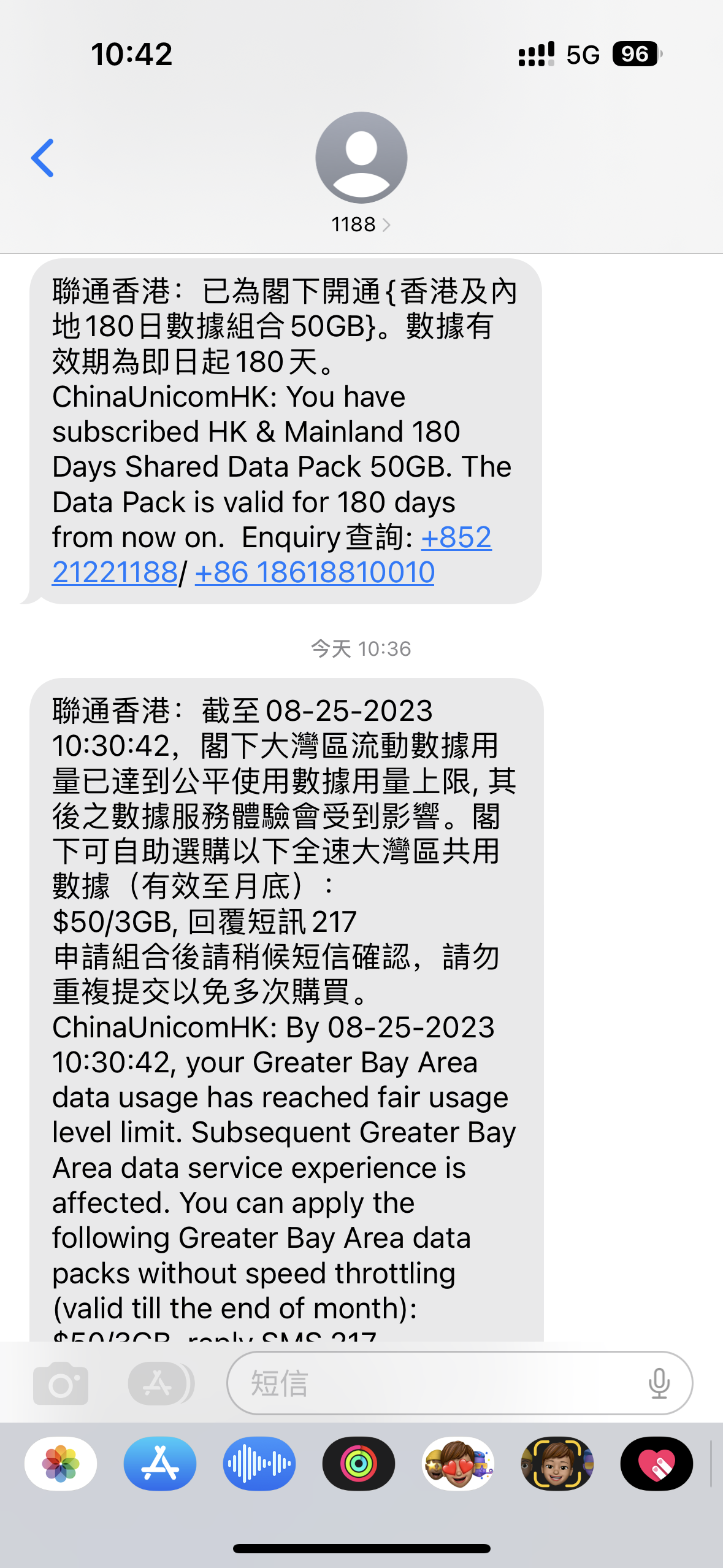
Task: Launch the App Store iMessage app
Action: (x=160, y=1464)
